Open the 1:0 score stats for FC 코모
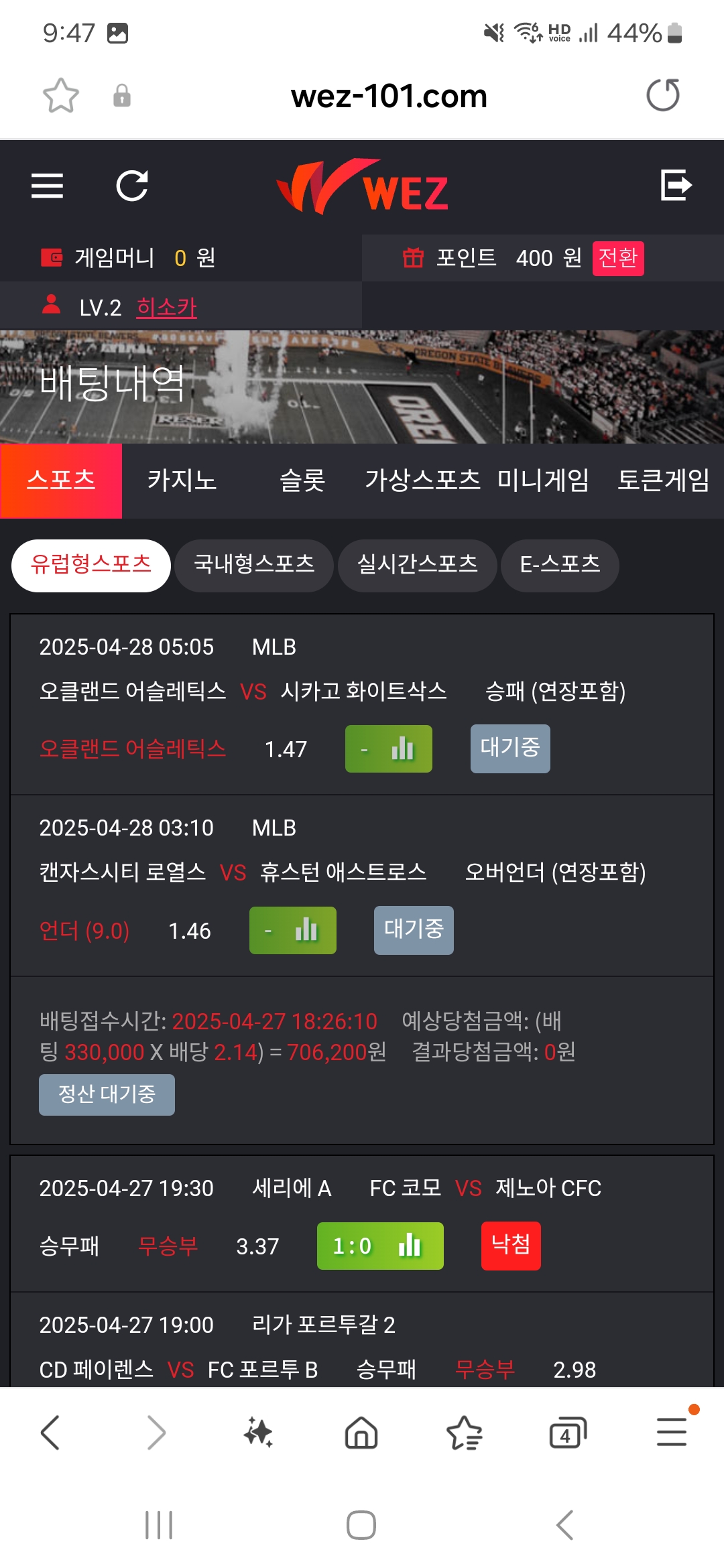Image resolution: width=724 pixels, height=1568 pixels. tap(380, 1246)
